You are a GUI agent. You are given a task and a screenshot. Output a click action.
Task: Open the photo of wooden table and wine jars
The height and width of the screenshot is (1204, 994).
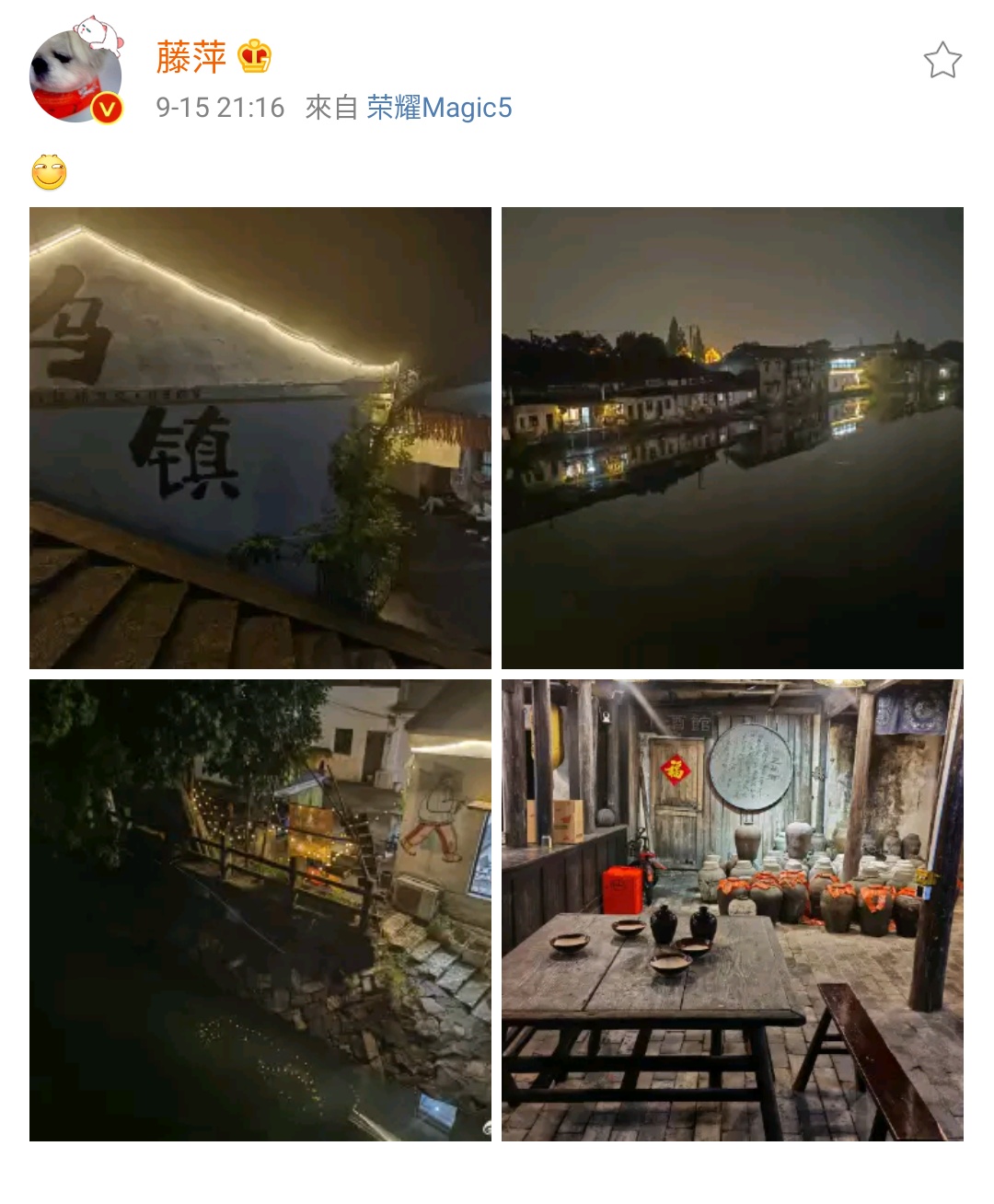coord(732,910)
